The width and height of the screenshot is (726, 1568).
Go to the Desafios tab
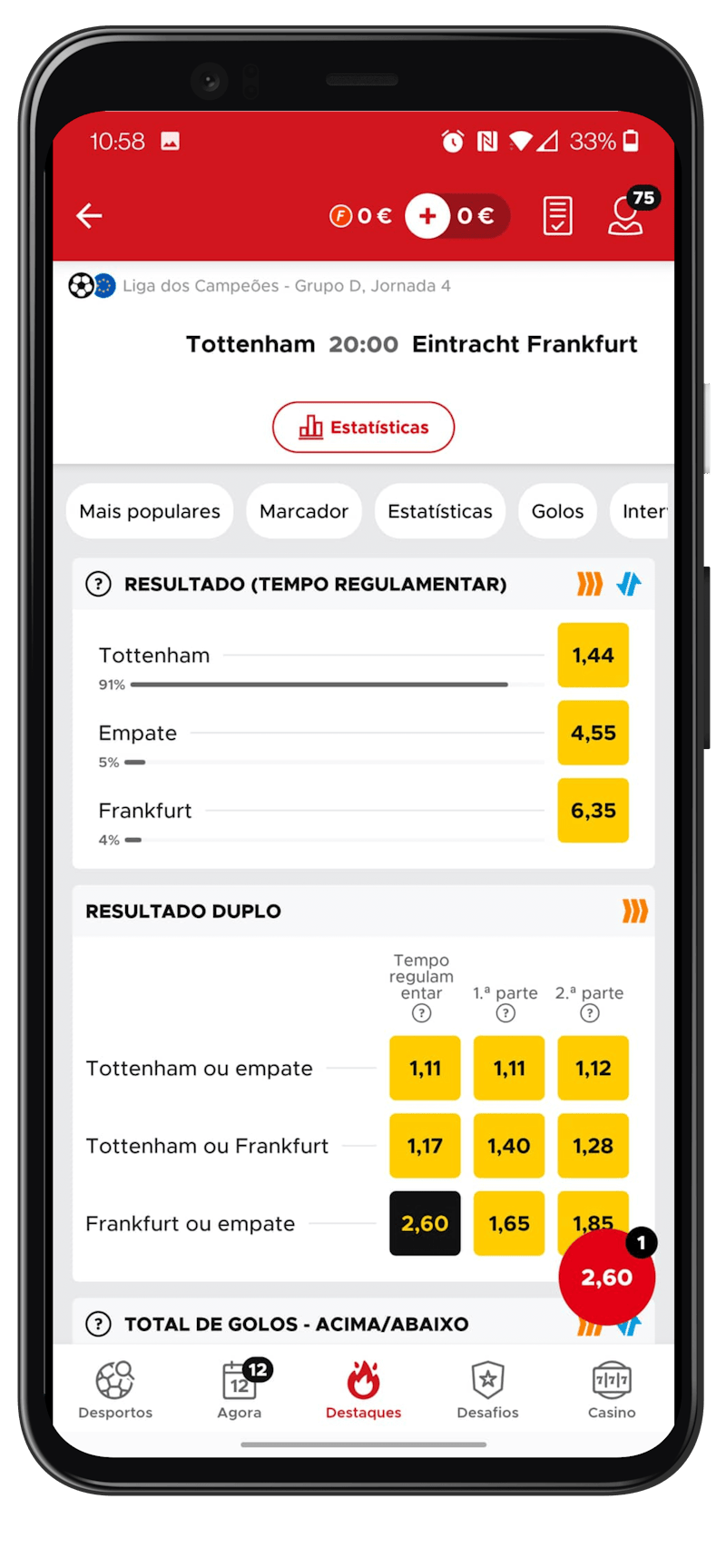[487, 1390]
